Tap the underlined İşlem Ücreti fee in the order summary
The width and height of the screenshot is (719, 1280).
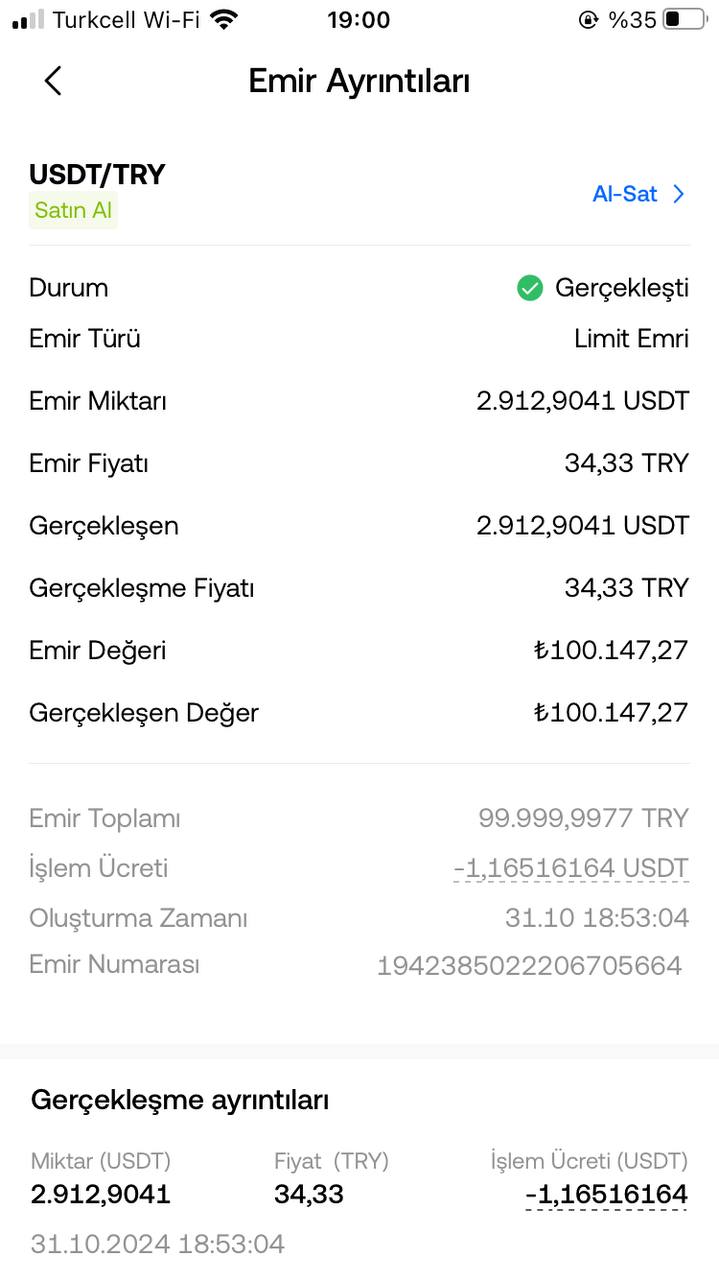tap(571, 868)
